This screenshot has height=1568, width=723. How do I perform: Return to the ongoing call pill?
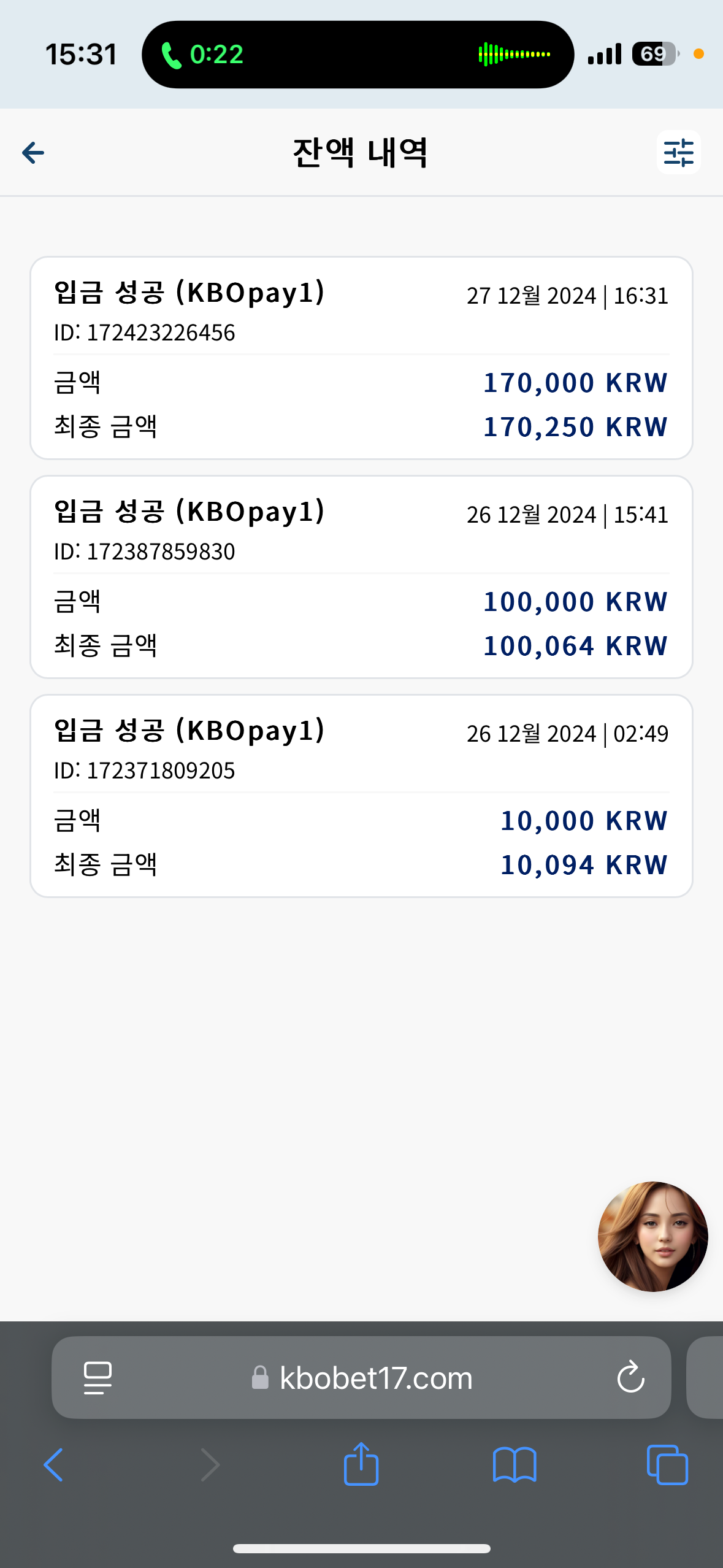358,55
